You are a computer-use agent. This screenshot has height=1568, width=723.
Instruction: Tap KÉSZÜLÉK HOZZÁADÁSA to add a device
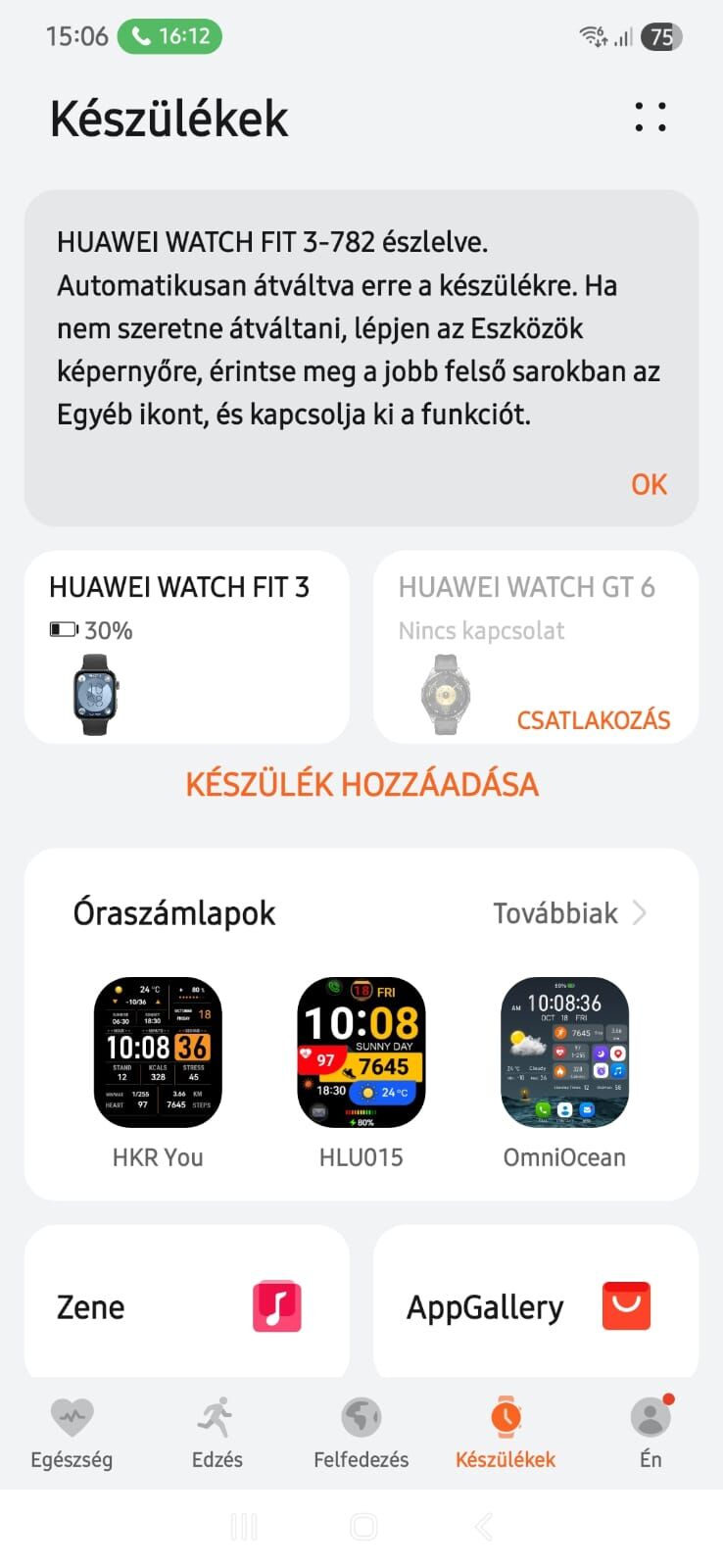tap(361, 784)
